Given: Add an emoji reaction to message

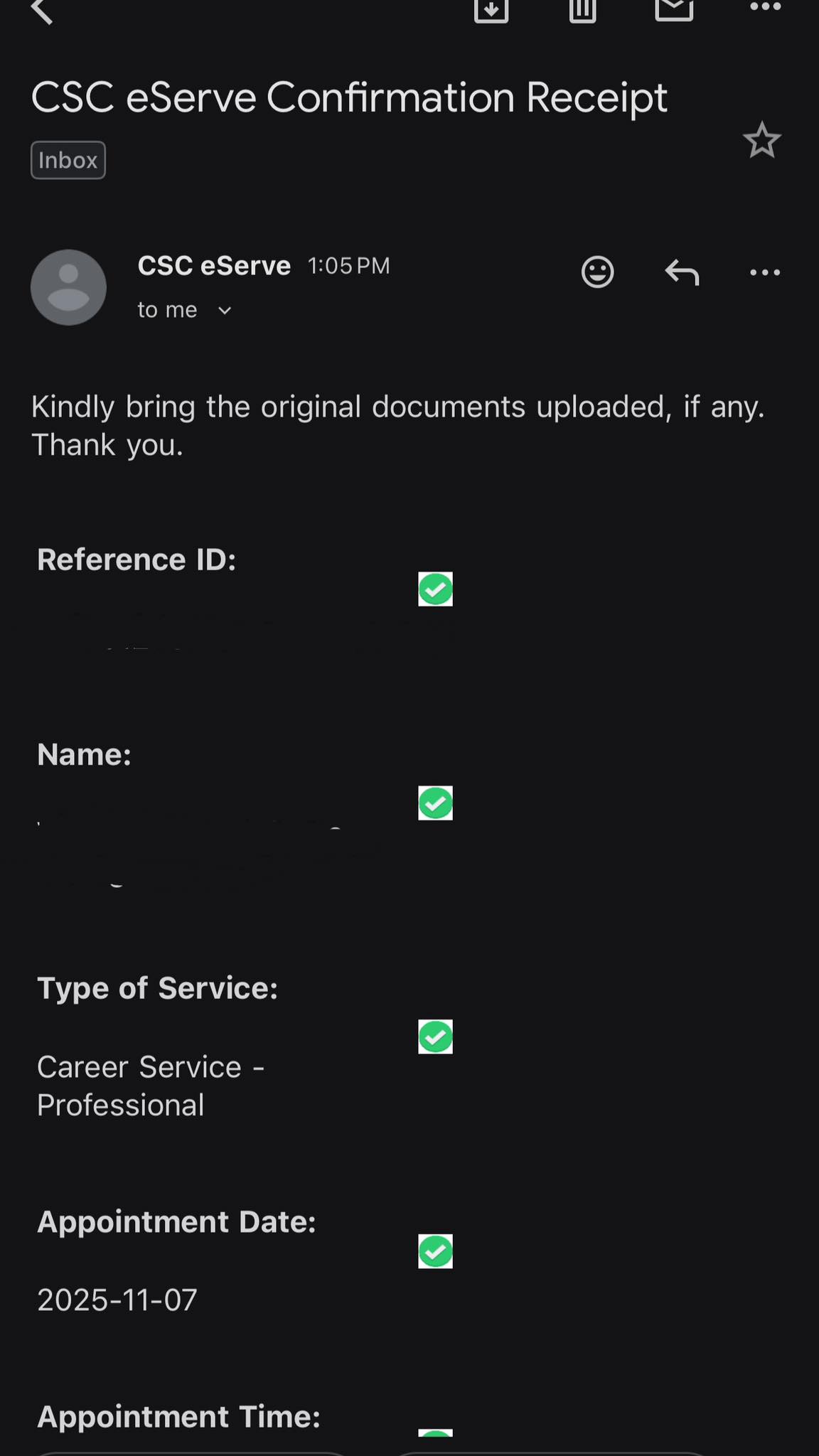Looking at the screenshot, I should point(597,272).
